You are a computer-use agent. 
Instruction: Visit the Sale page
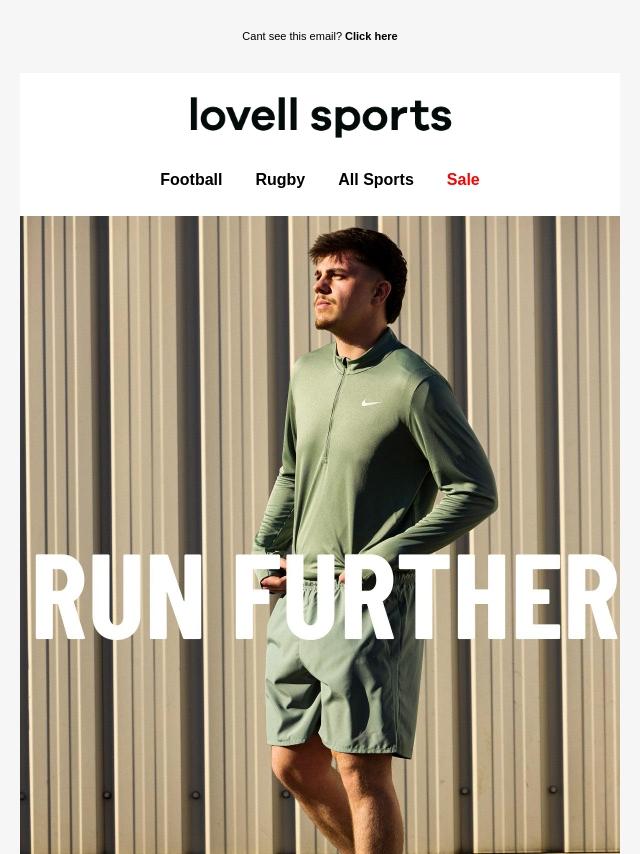[463, 180]
